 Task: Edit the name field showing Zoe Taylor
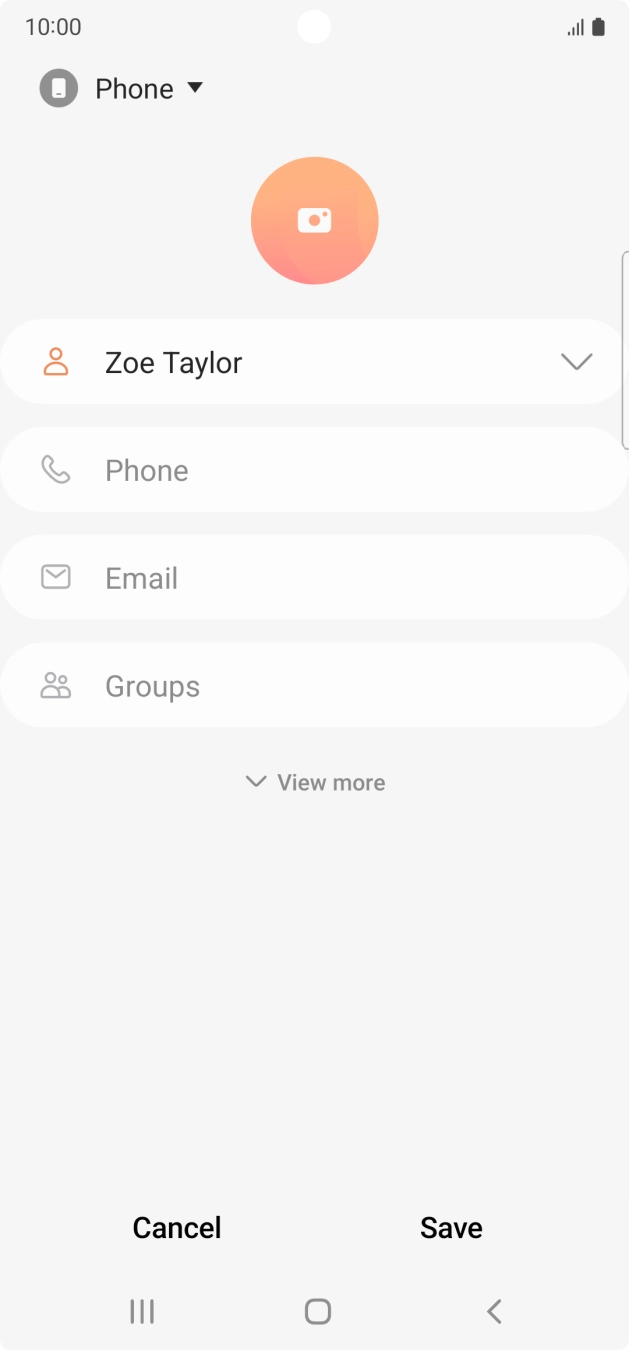click(x=300, y=363)
